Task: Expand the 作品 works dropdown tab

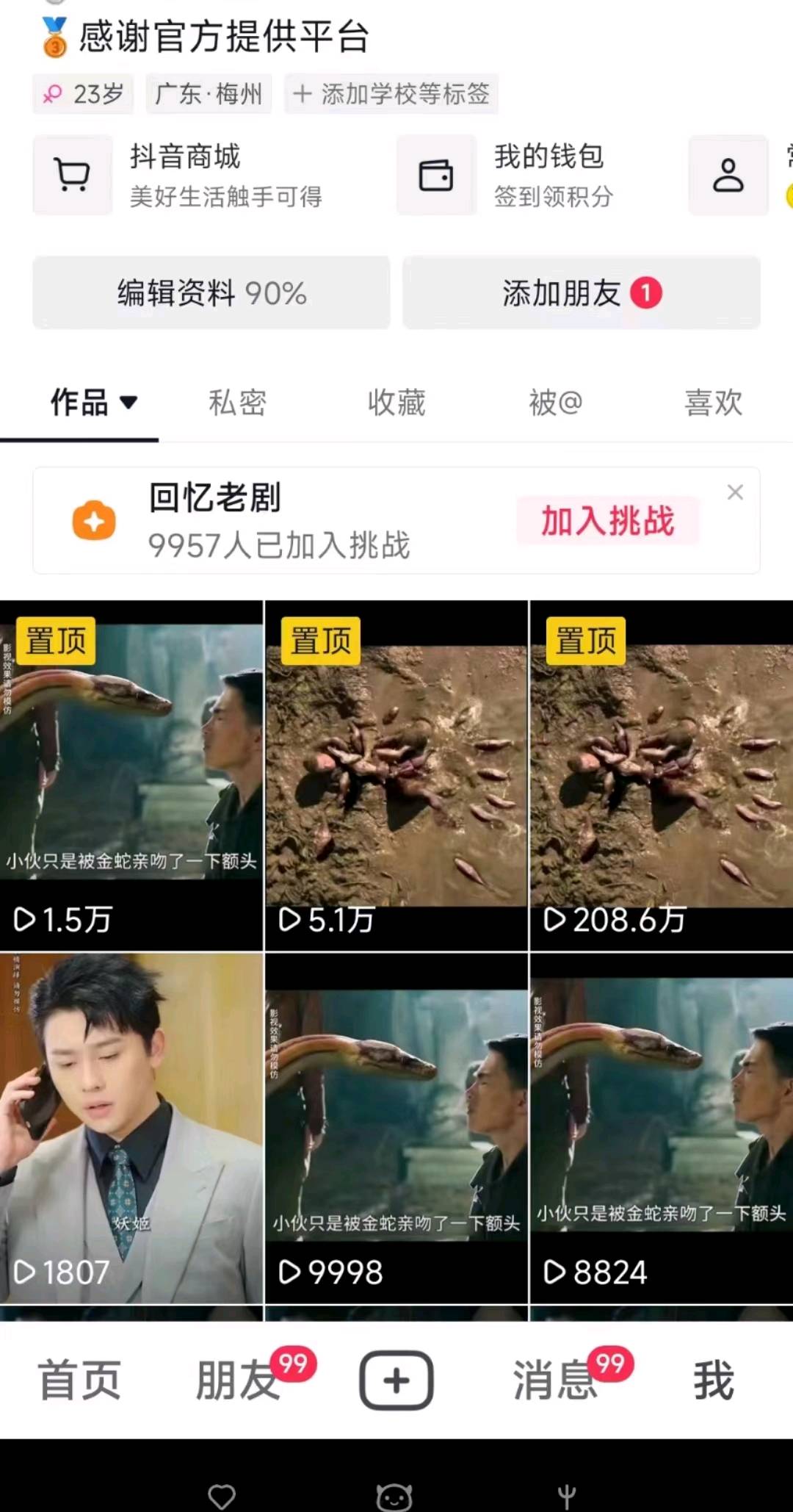Action: [x=93, y=403]
